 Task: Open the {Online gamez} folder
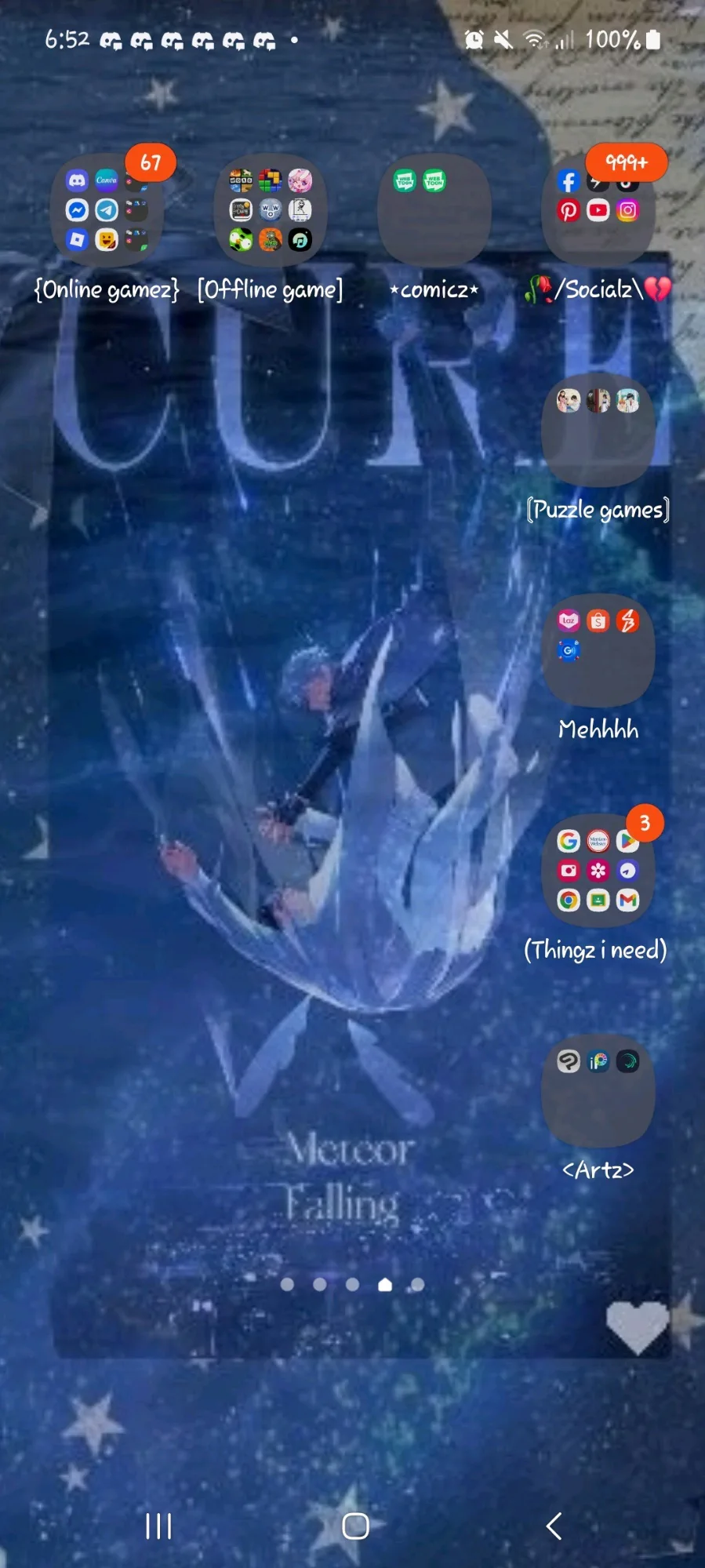pyautogui.click(x=107, y=210)
